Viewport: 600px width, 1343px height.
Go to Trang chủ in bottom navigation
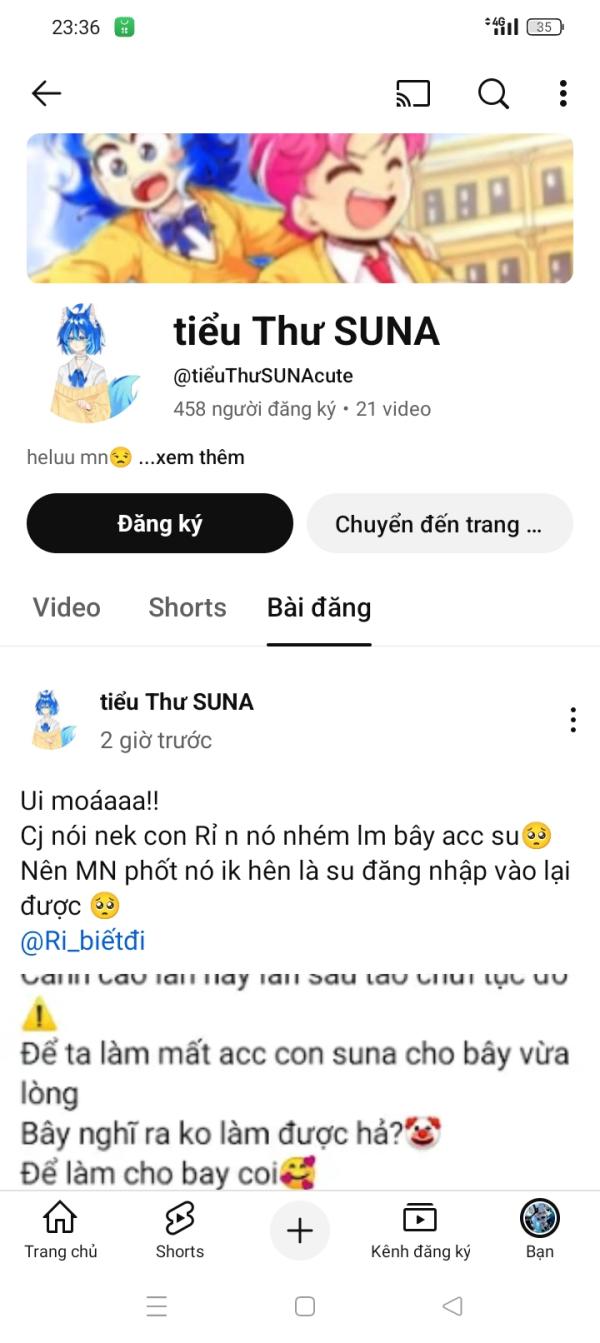(61, 1230)
